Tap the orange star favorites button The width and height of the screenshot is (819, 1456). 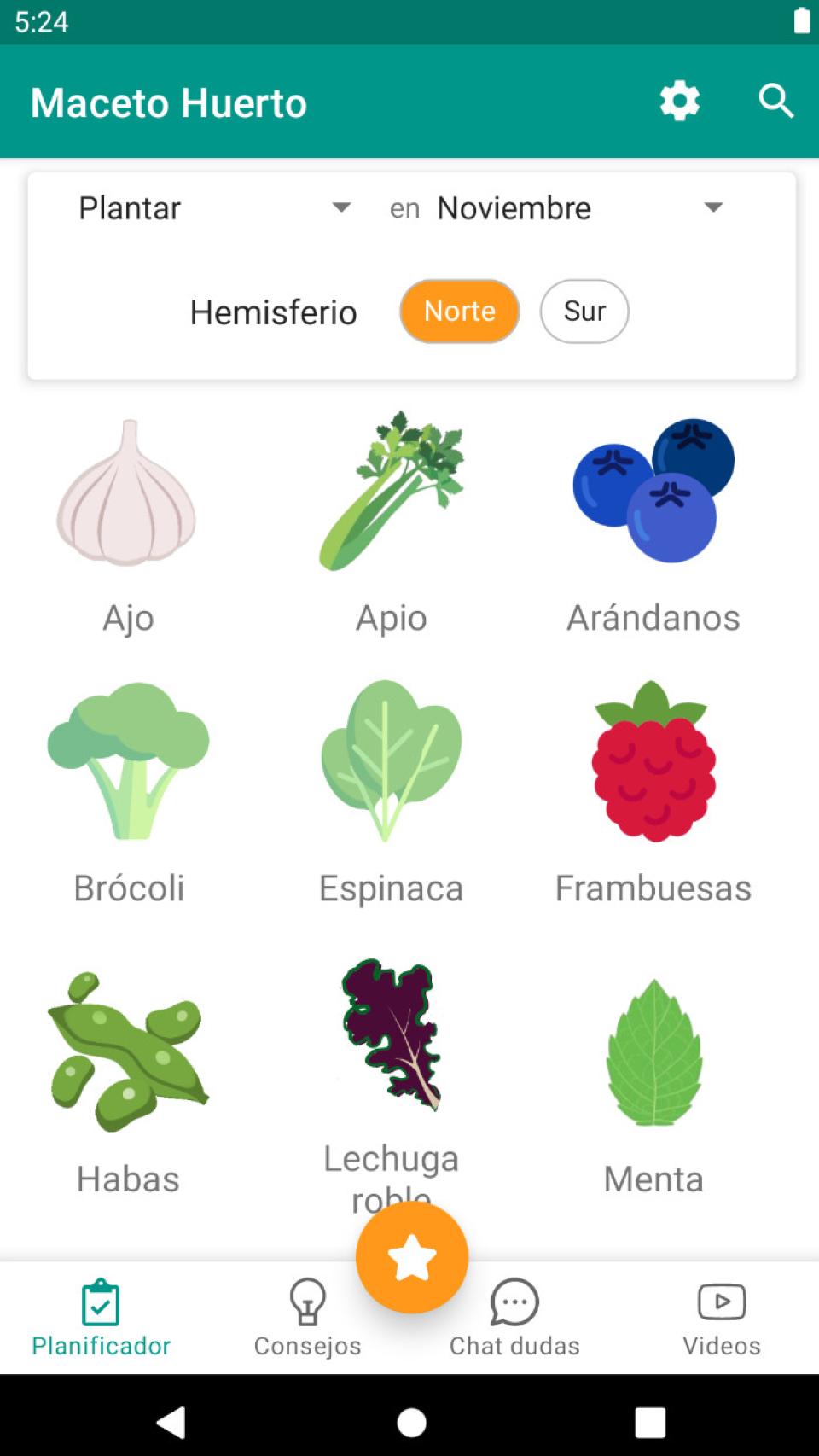[413, 1255]
